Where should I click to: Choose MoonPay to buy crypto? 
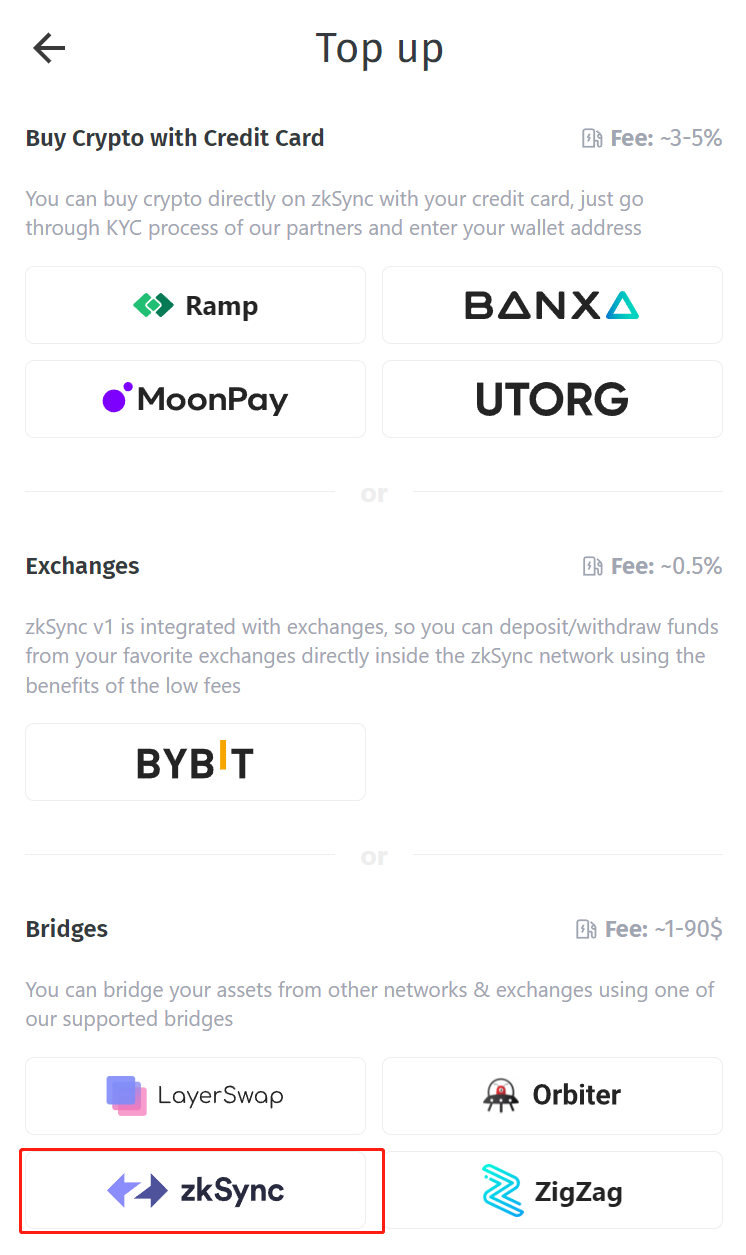click(195, 399)
